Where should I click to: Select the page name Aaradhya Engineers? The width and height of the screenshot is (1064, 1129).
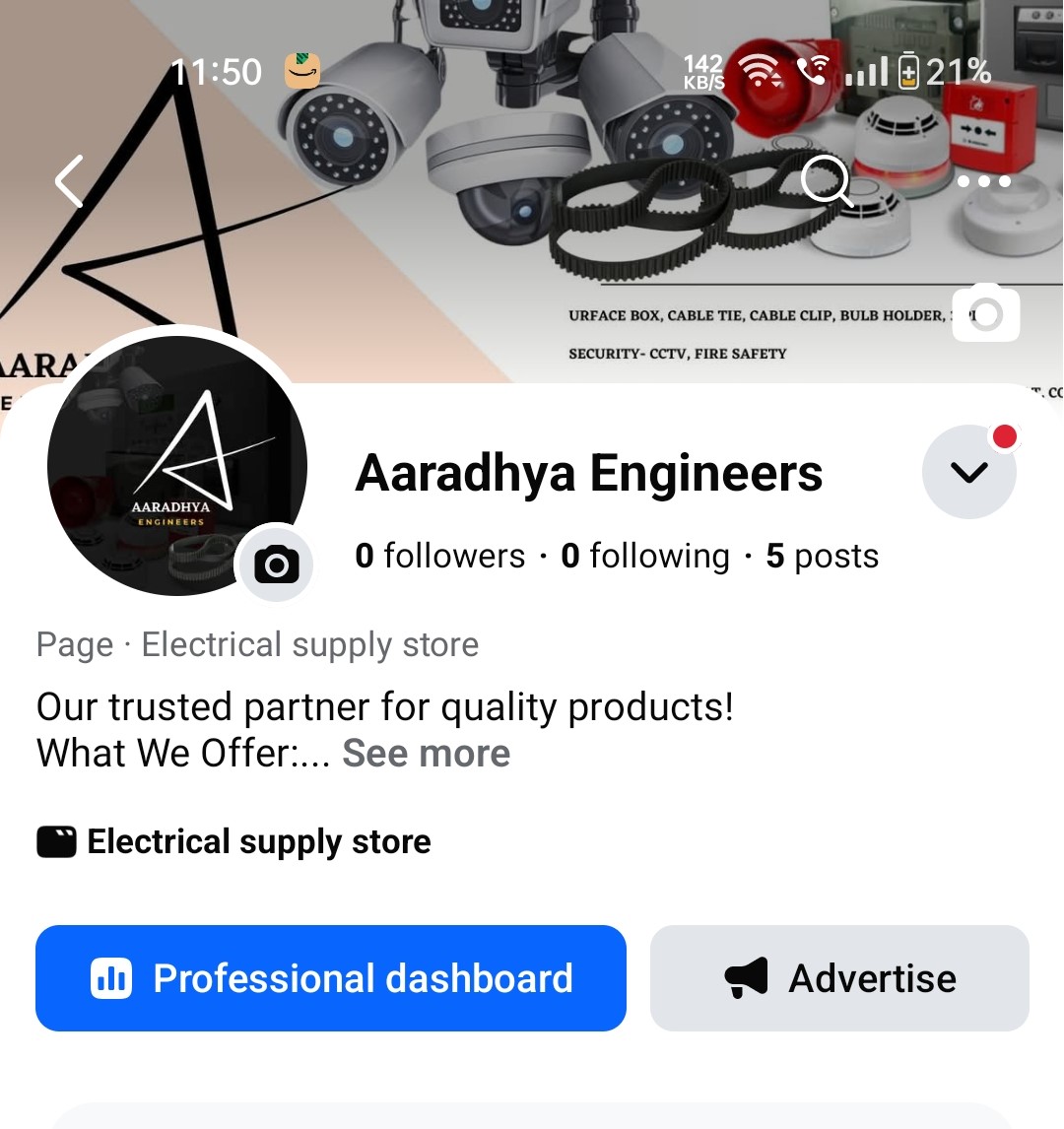pos(589,474)
